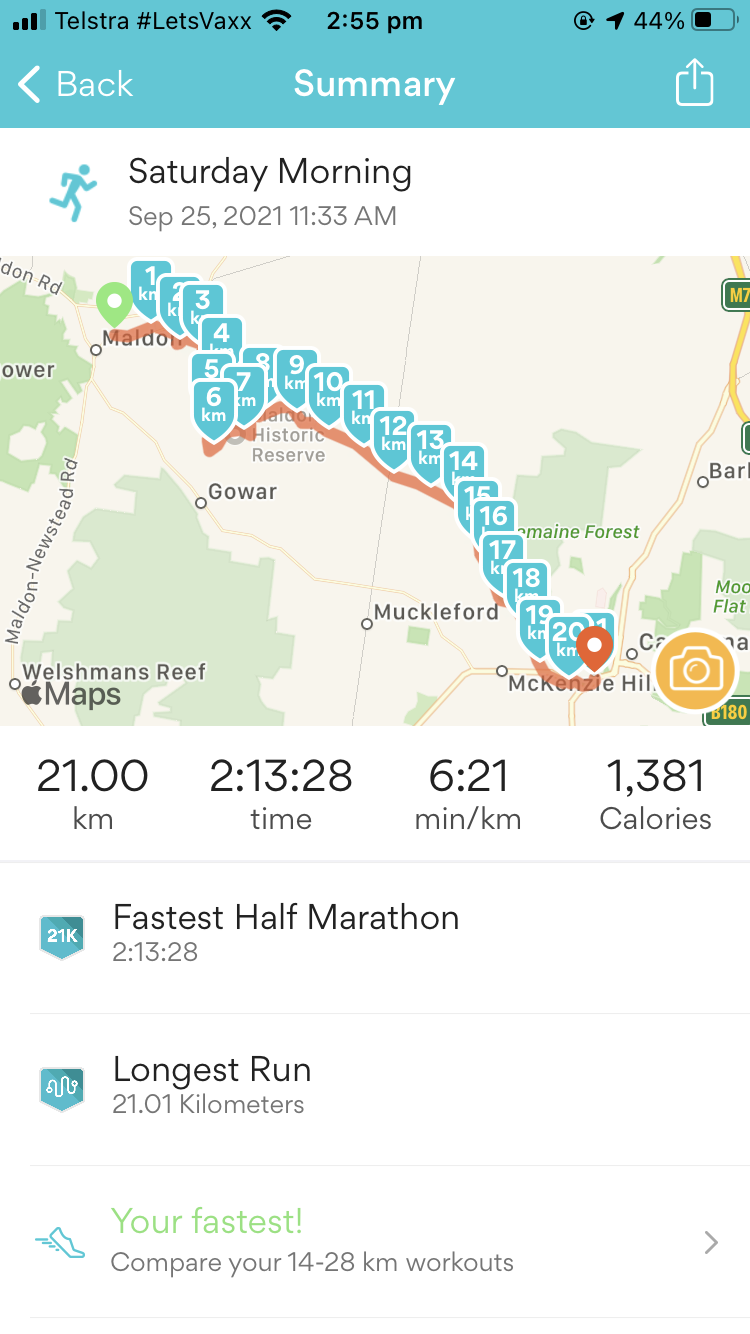Image resolution: width=750 pixels, height=1334 pixels.
Task: Add a photo with the camera button
Action: pyautogui.click(x=696, y=670)
